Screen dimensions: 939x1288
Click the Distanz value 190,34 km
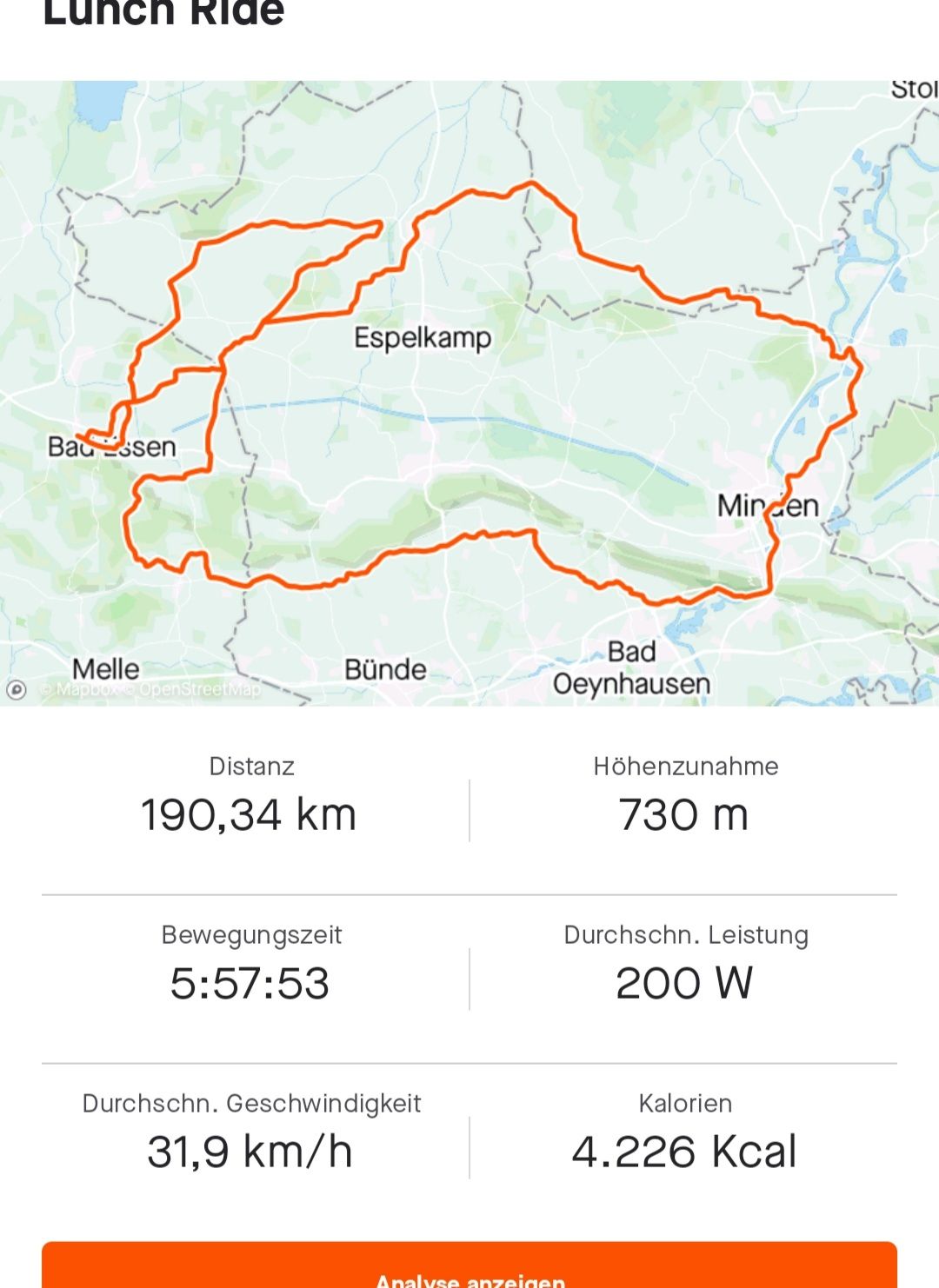[x=250, y=815]
